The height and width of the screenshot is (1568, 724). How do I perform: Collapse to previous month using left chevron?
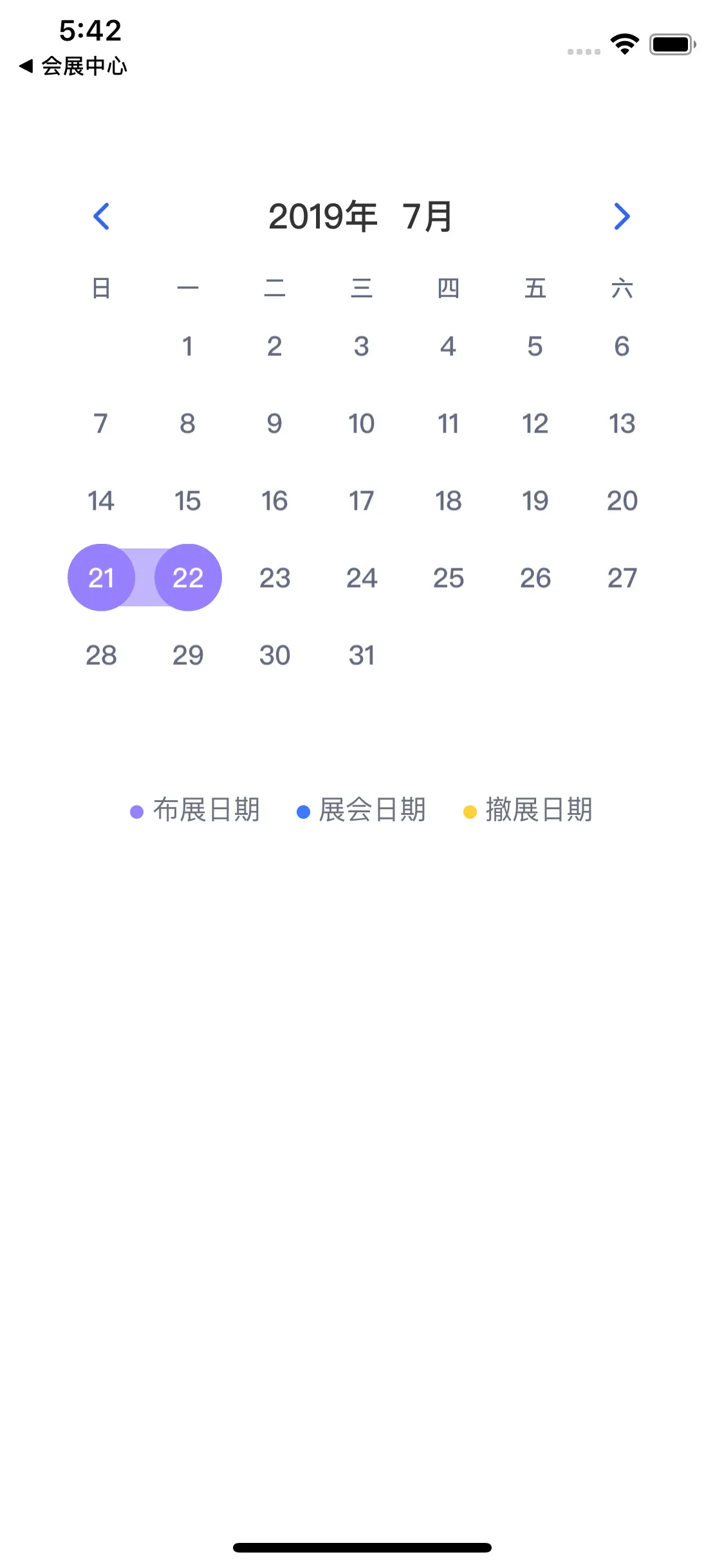102,217
